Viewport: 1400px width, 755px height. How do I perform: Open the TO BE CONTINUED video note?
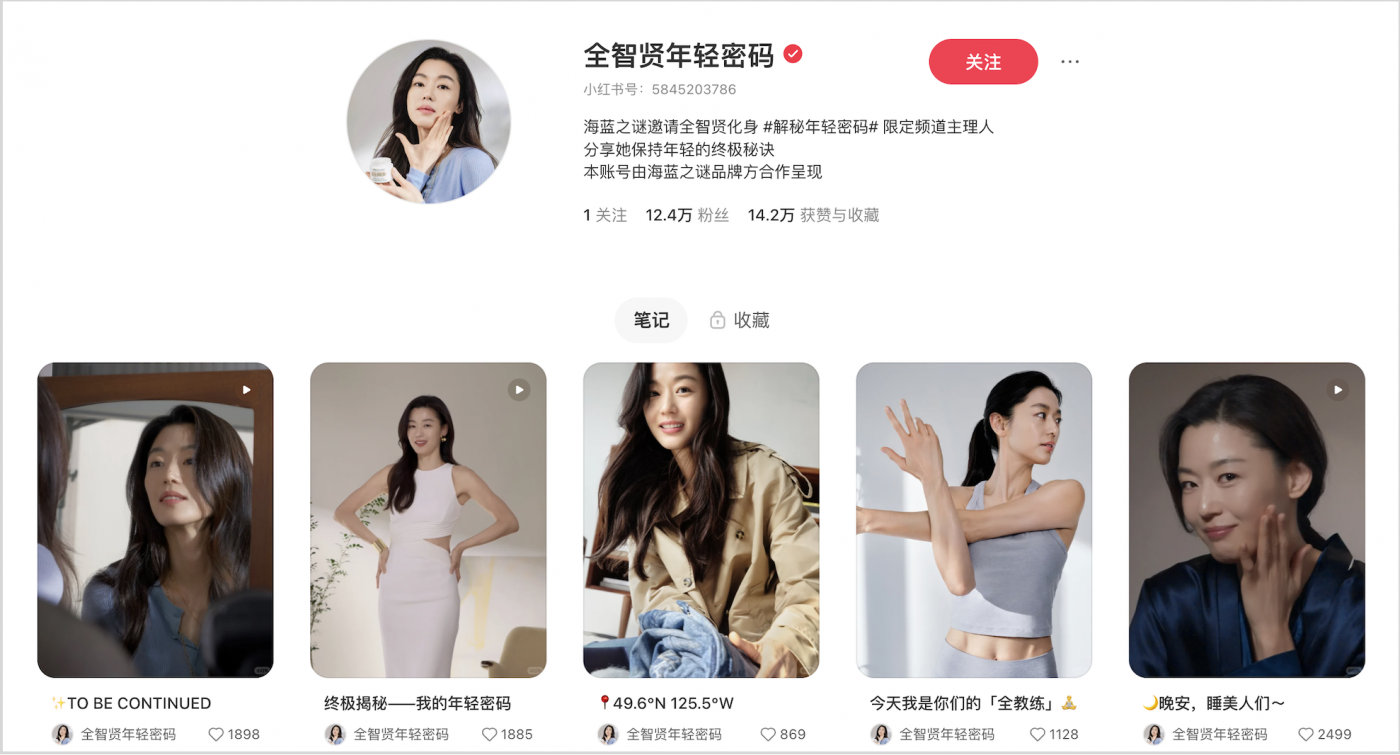(155, 520)
